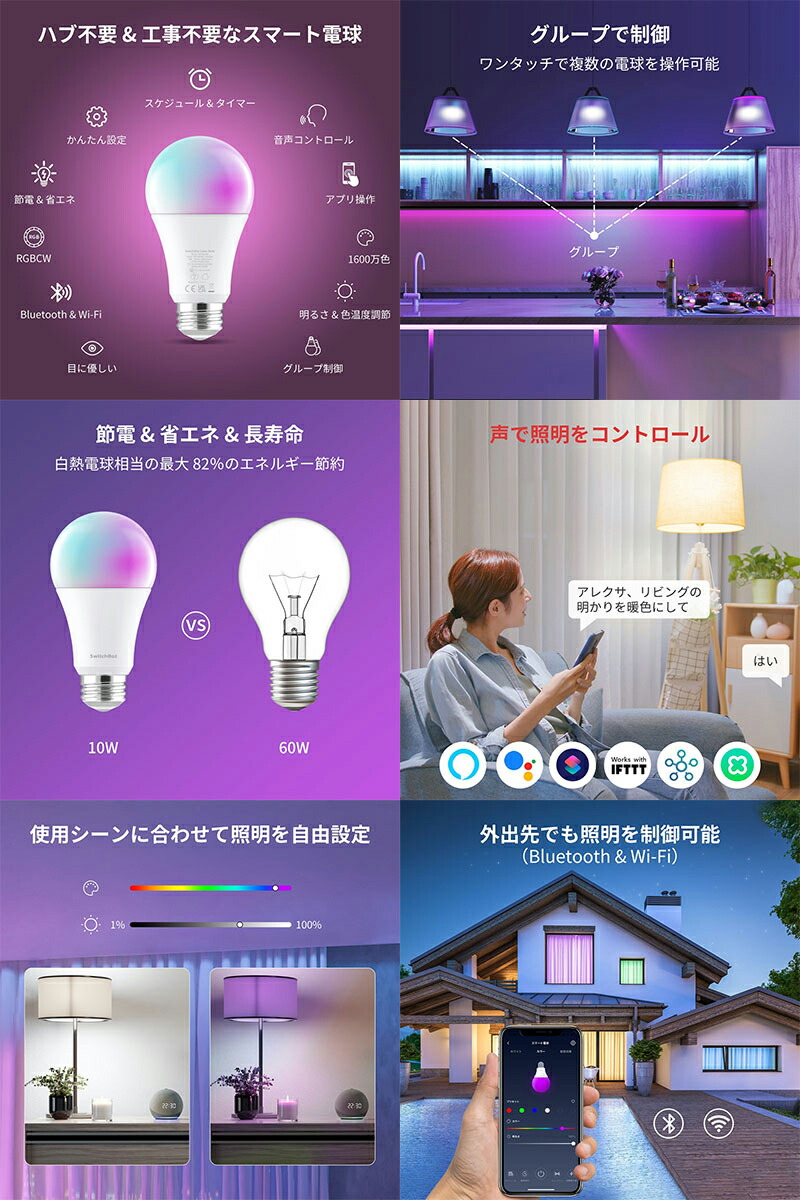Toggle the power button in the phone app
The height and width of the screenshot is (1200, 800).
coord(540,1173)
